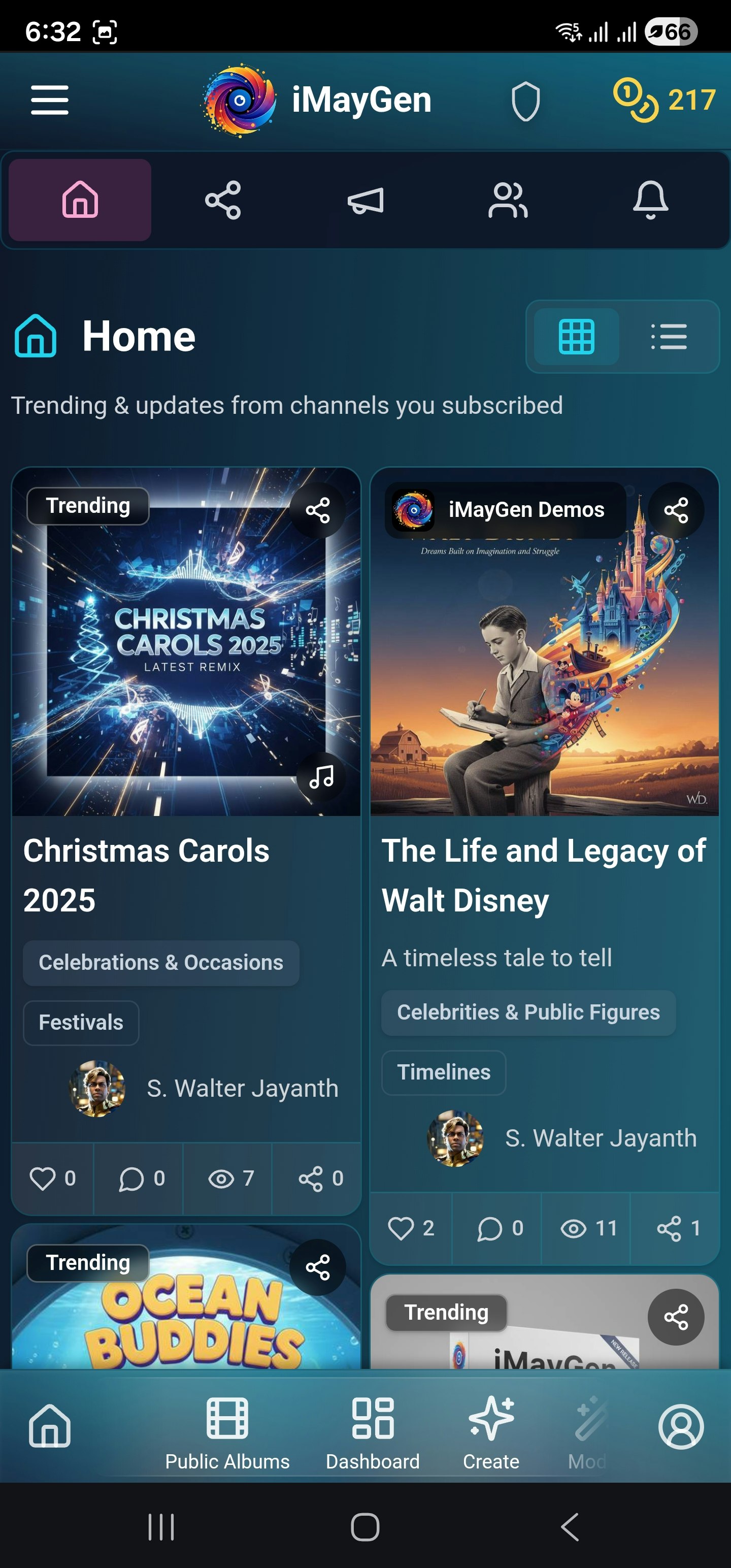Image resolution: width=731 pixels, height=1568 pixels.
Task: Open announcements via the megaphone icon
Action: pyautogui.click(x=365, y=200)
